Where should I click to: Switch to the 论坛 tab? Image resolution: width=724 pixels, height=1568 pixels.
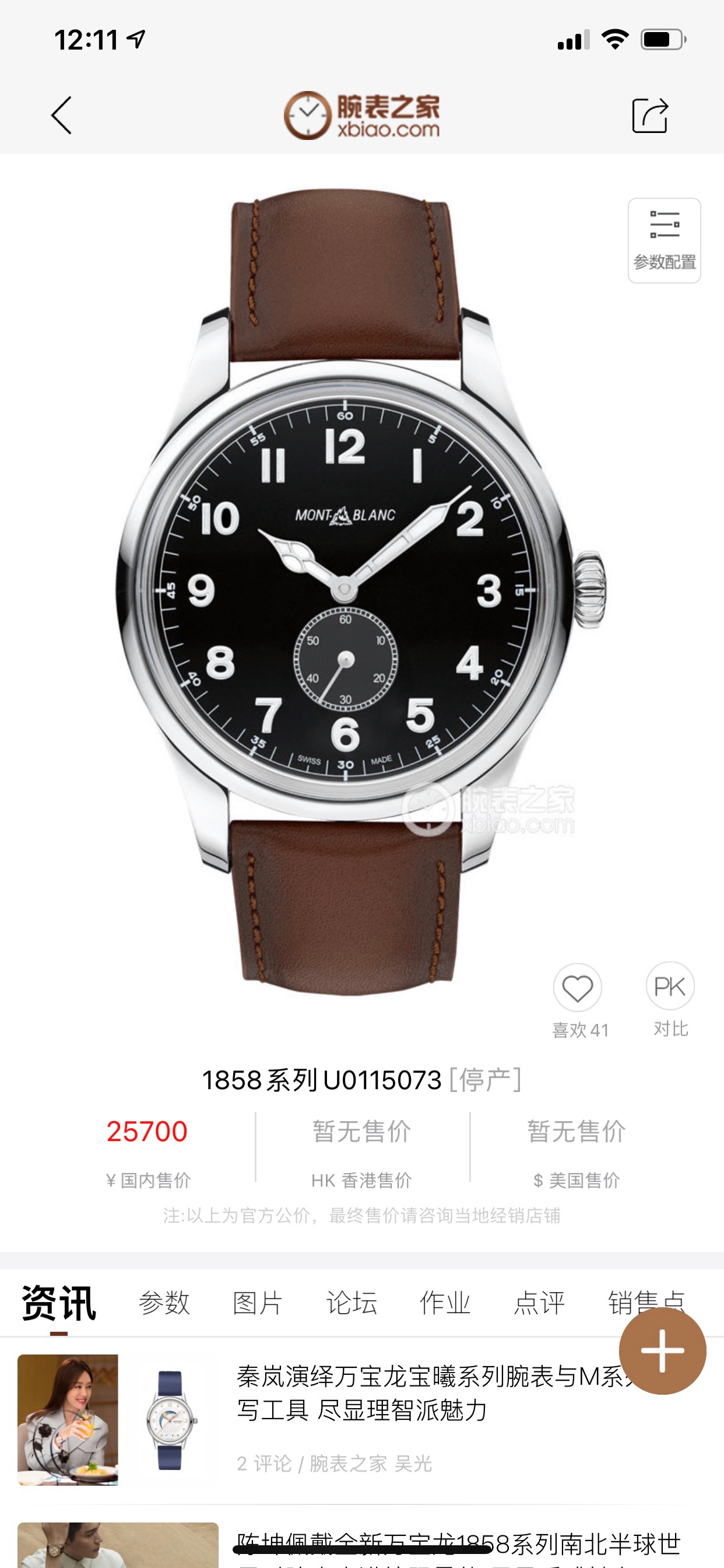pyautogui.click(x=351, y=1303)
